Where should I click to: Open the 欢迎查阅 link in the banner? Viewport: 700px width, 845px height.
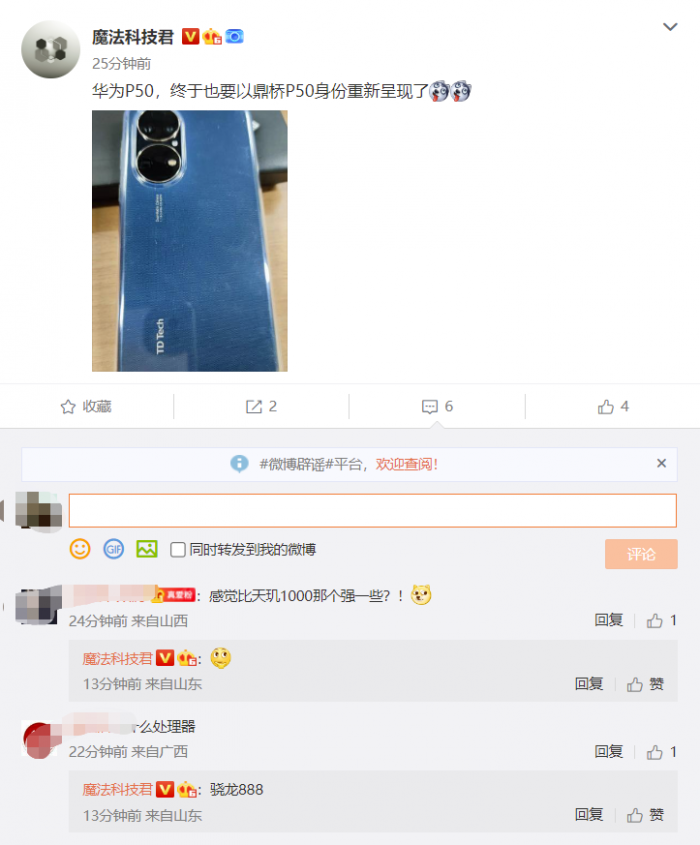[406, 464]
